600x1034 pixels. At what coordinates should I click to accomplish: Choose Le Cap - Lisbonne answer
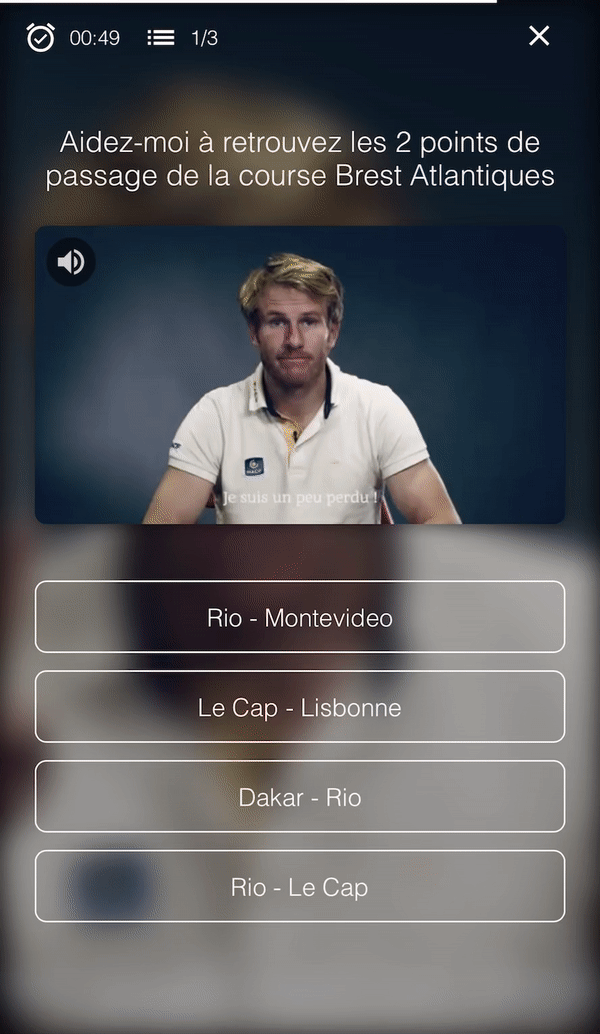click(x=300, y=707)
